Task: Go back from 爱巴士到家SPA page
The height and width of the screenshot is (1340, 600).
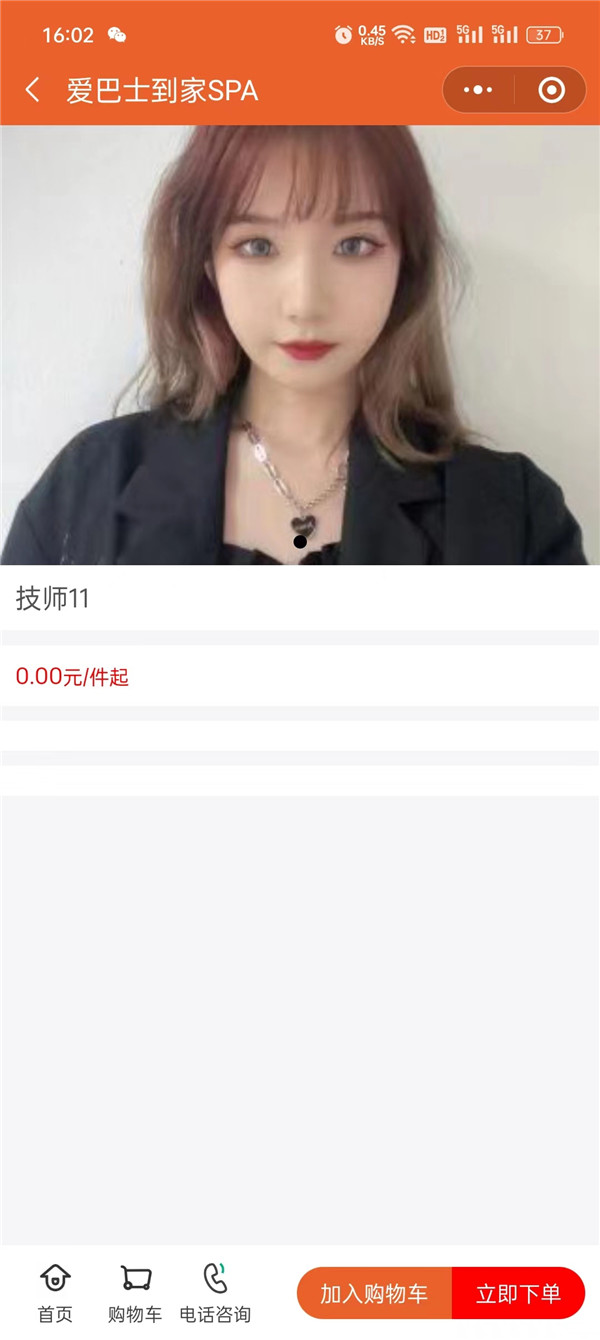Action: click(x=33, y=91)
